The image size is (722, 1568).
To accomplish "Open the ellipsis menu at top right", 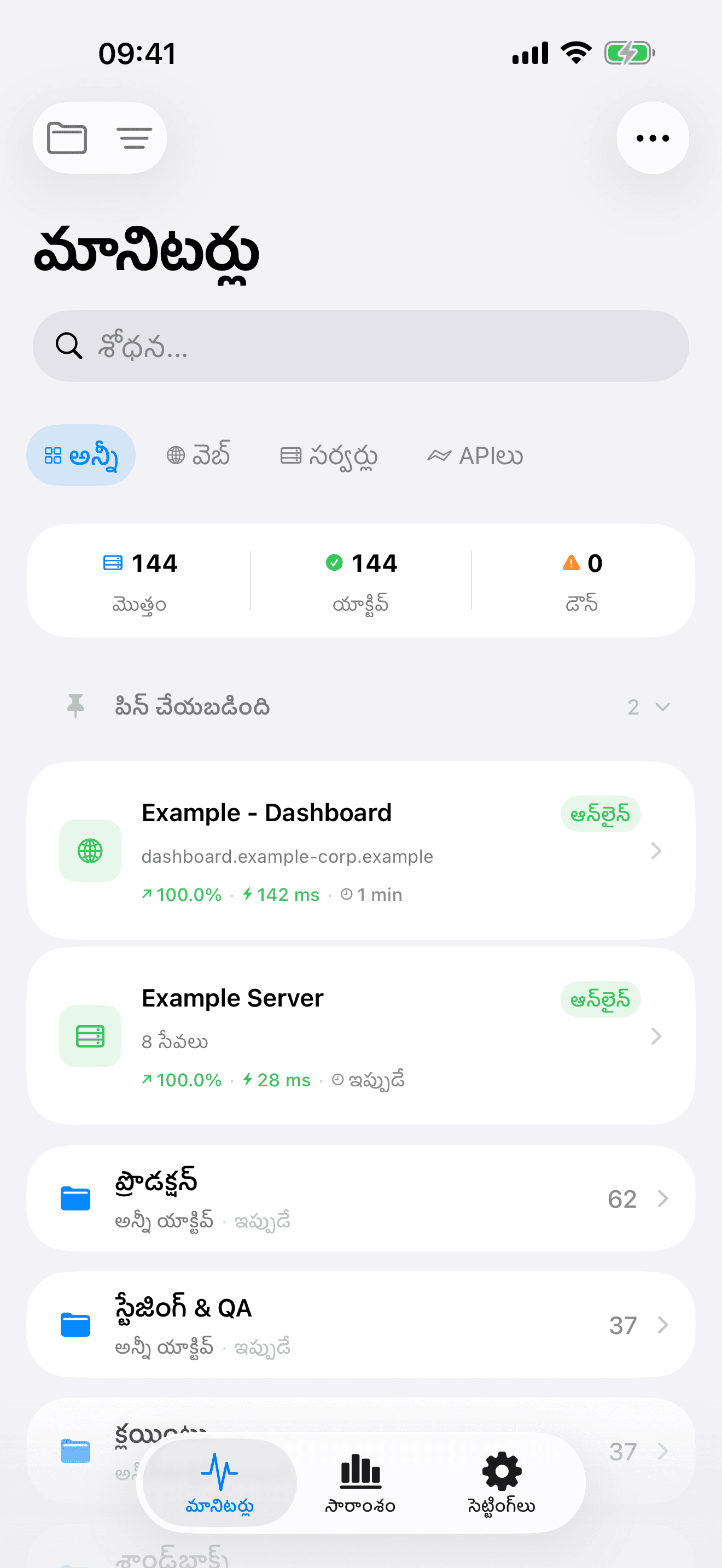I will (652, 138).
